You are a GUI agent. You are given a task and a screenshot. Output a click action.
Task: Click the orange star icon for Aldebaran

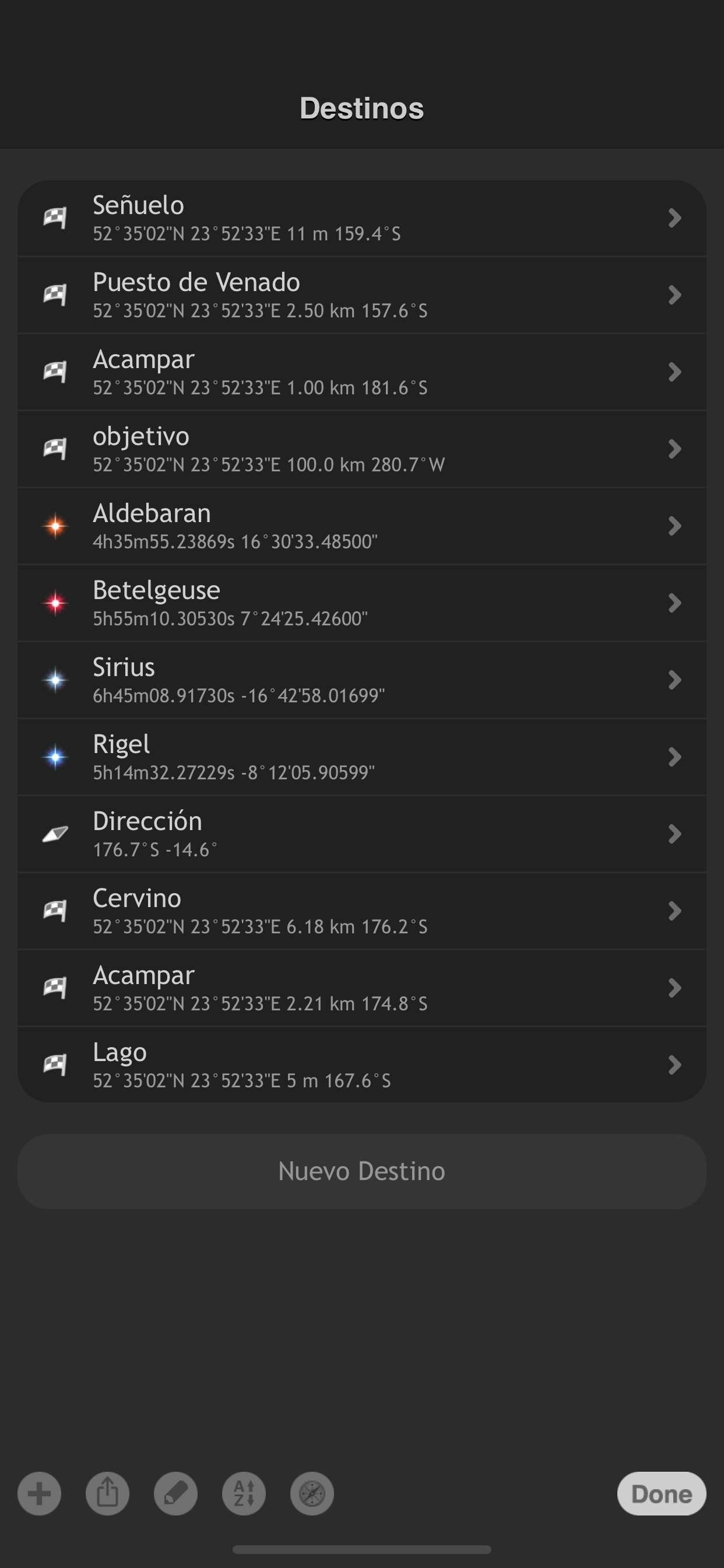pyautogui.click(x=55, y=526)
